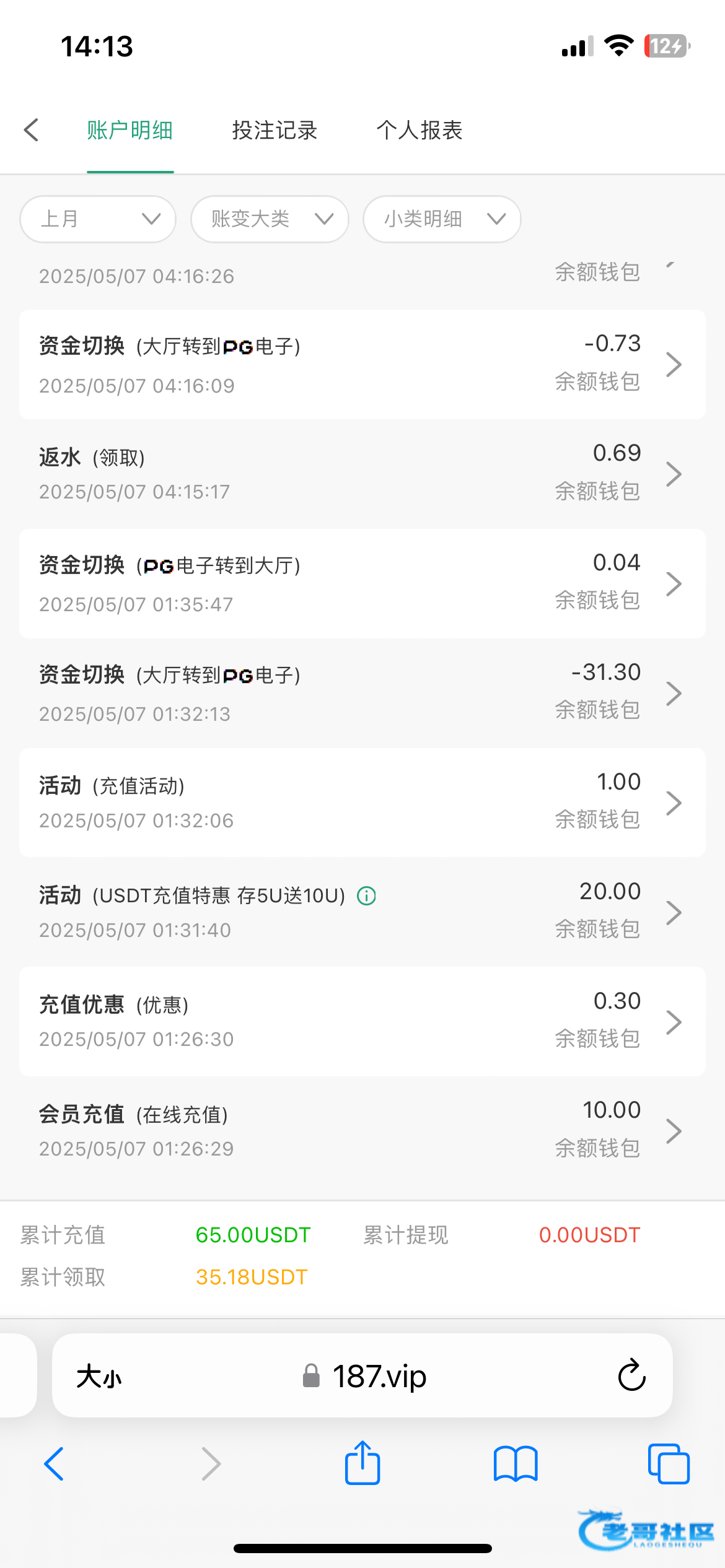View the 会员充值 10.00 record
Image resolution: width=725 pixels, height=1568 pixels.
362,1131
